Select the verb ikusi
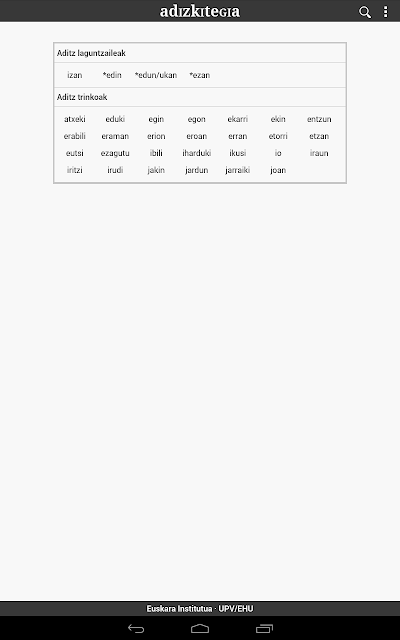 [x=238, y=153]
